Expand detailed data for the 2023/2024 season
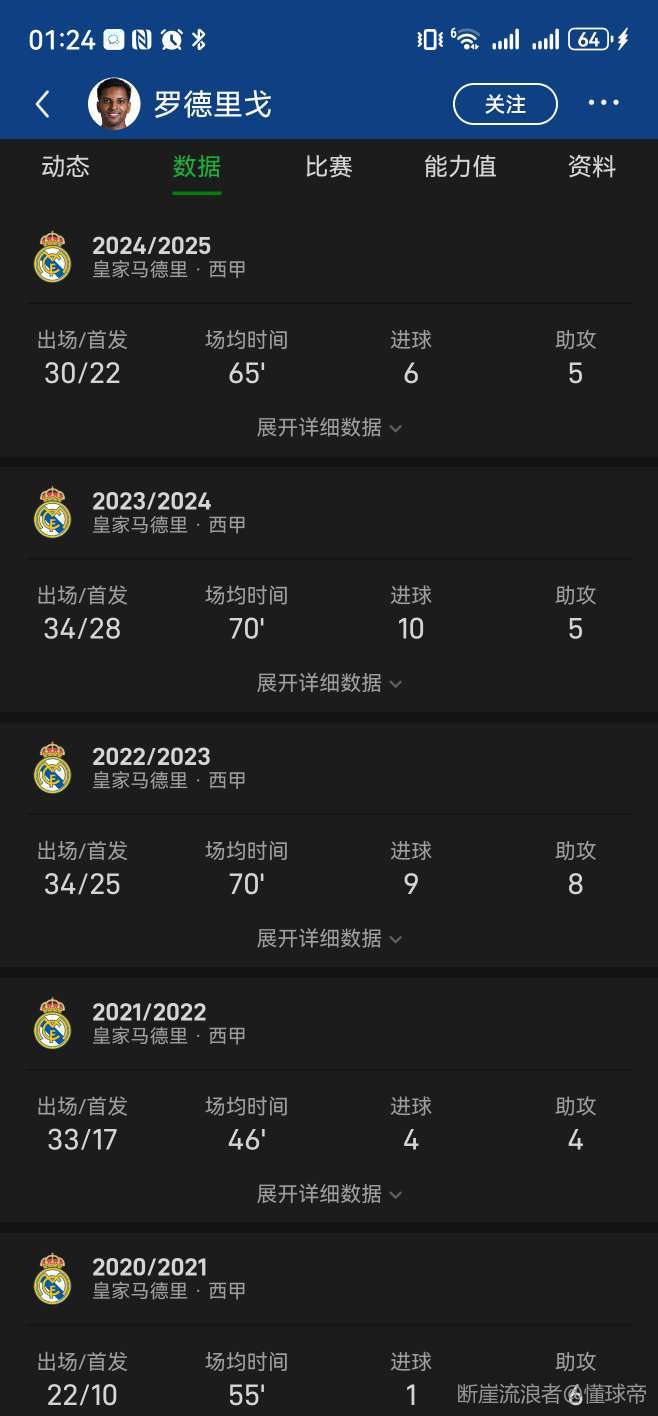This screenshot has width=658, height=1416. point(329,683)
